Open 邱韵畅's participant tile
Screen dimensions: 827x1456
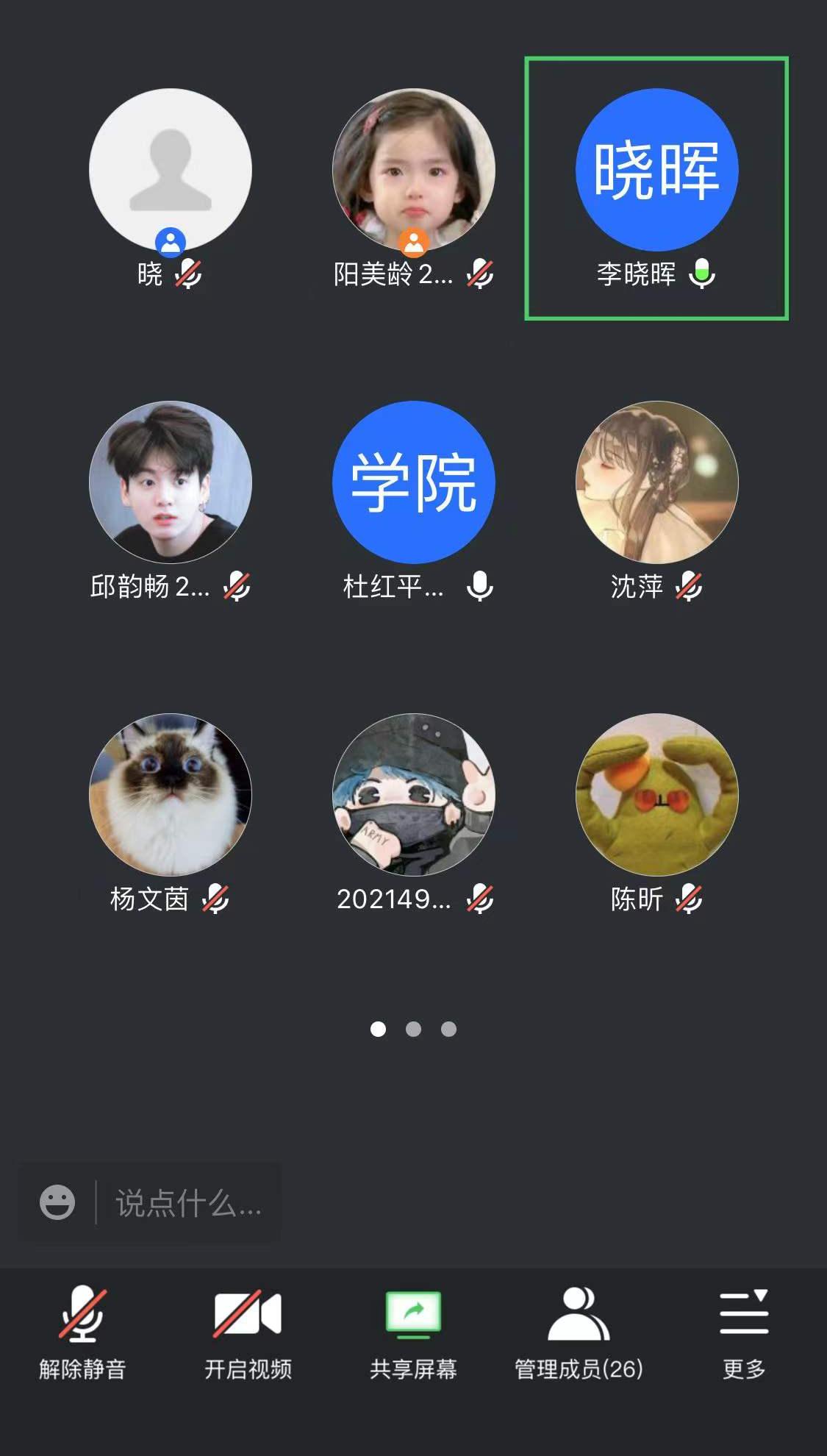(171, 482)
